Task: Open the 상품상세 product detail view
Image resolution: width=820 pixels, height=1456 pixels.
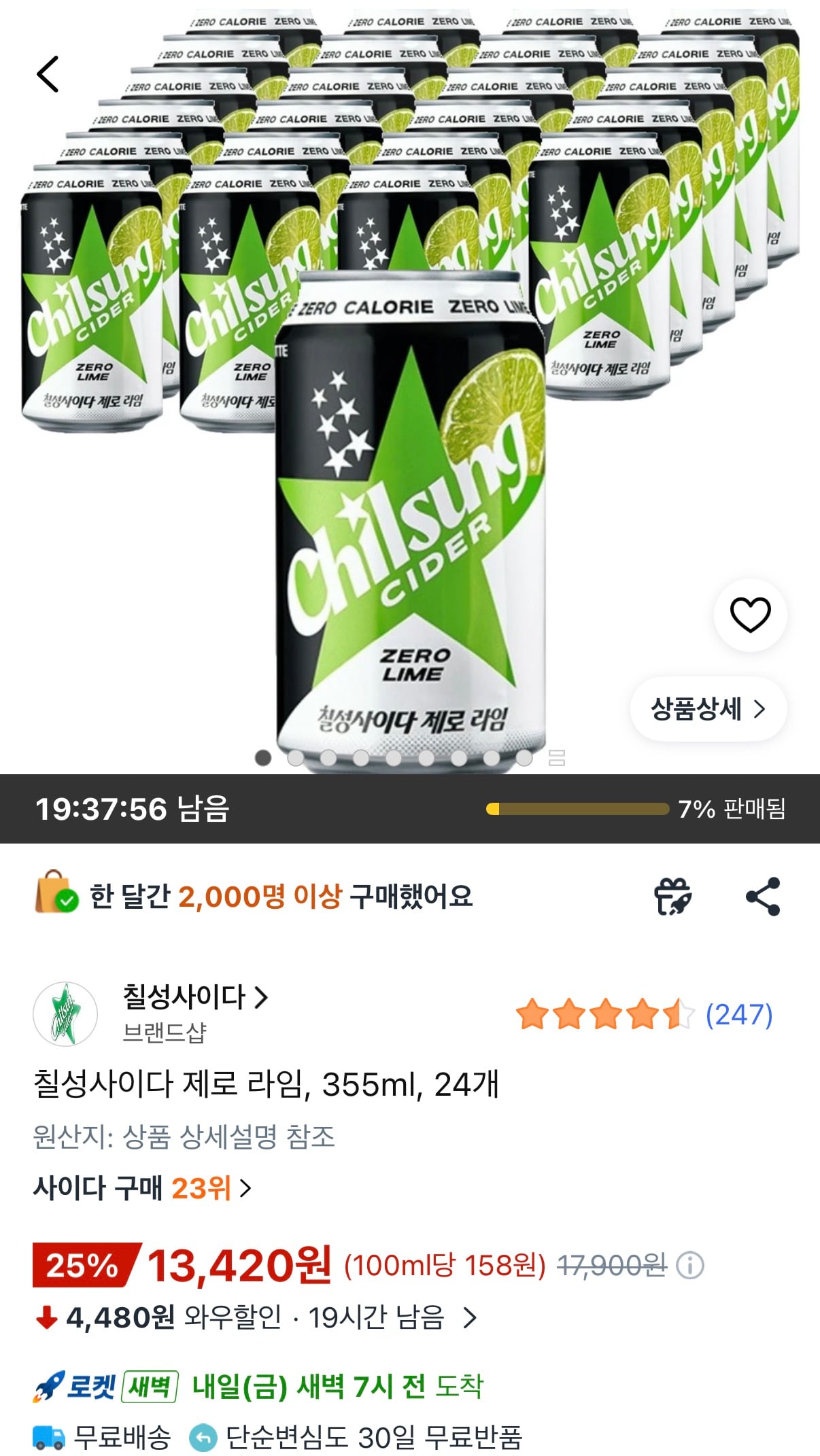Action: coord(708,708)
